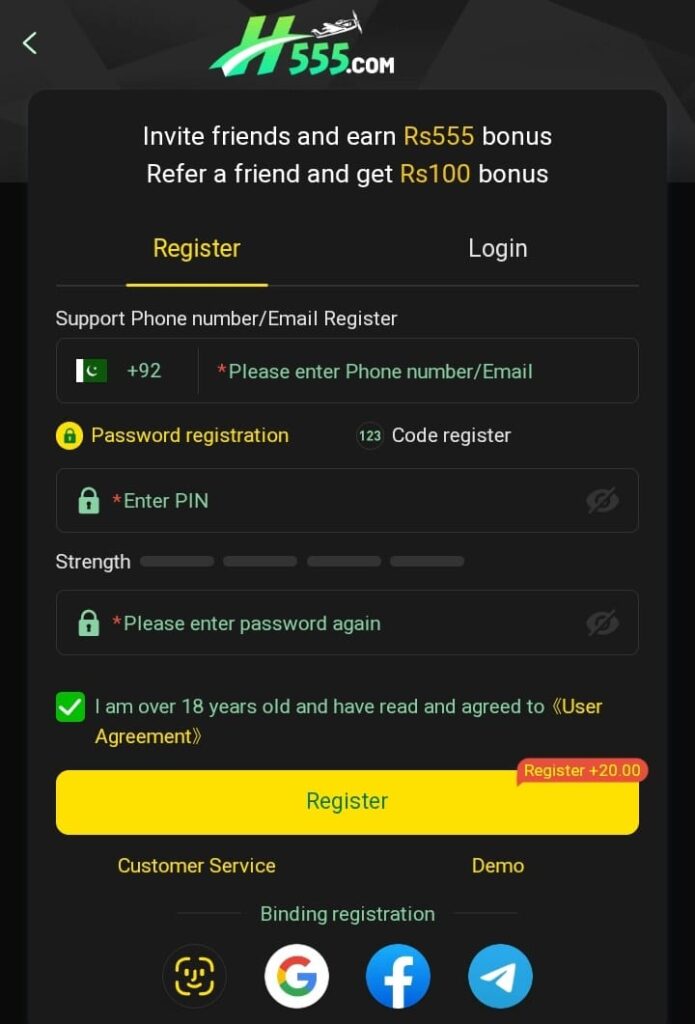Open Customer Service
Viewport: 695px width, 1024px height.
click(197, 866)
